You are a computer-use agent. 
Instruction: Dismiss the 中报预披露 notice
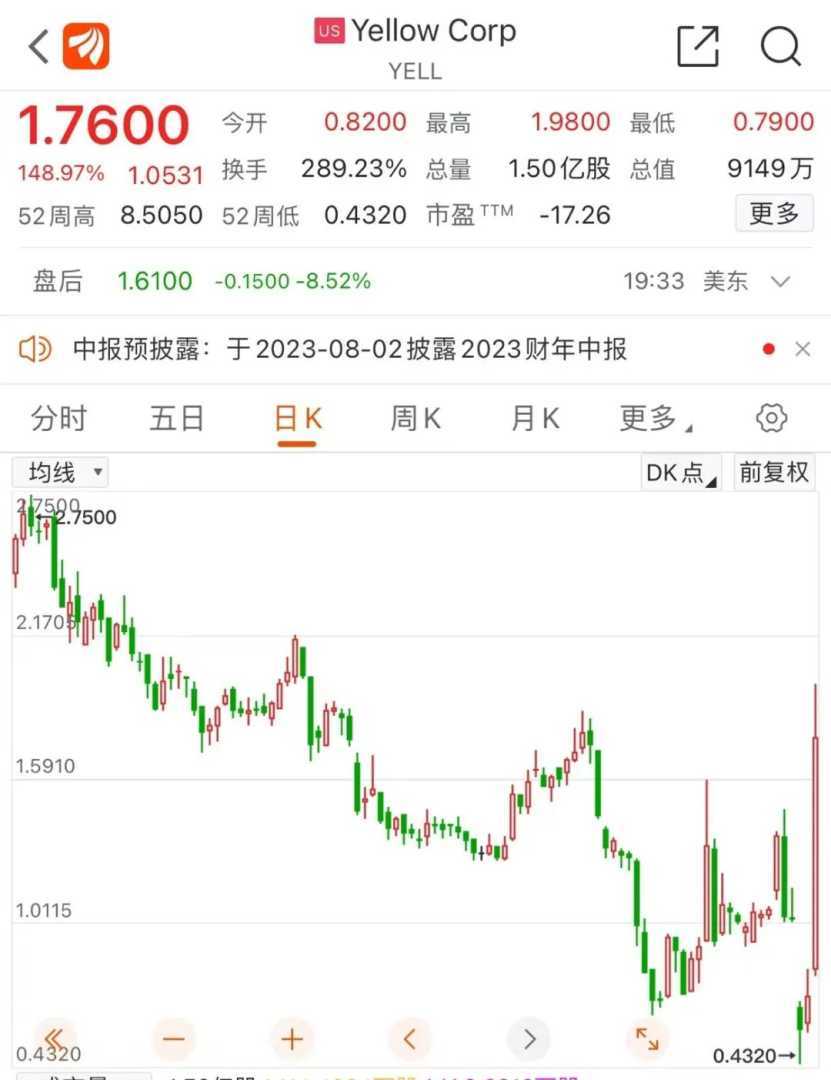tap(802, 349)
